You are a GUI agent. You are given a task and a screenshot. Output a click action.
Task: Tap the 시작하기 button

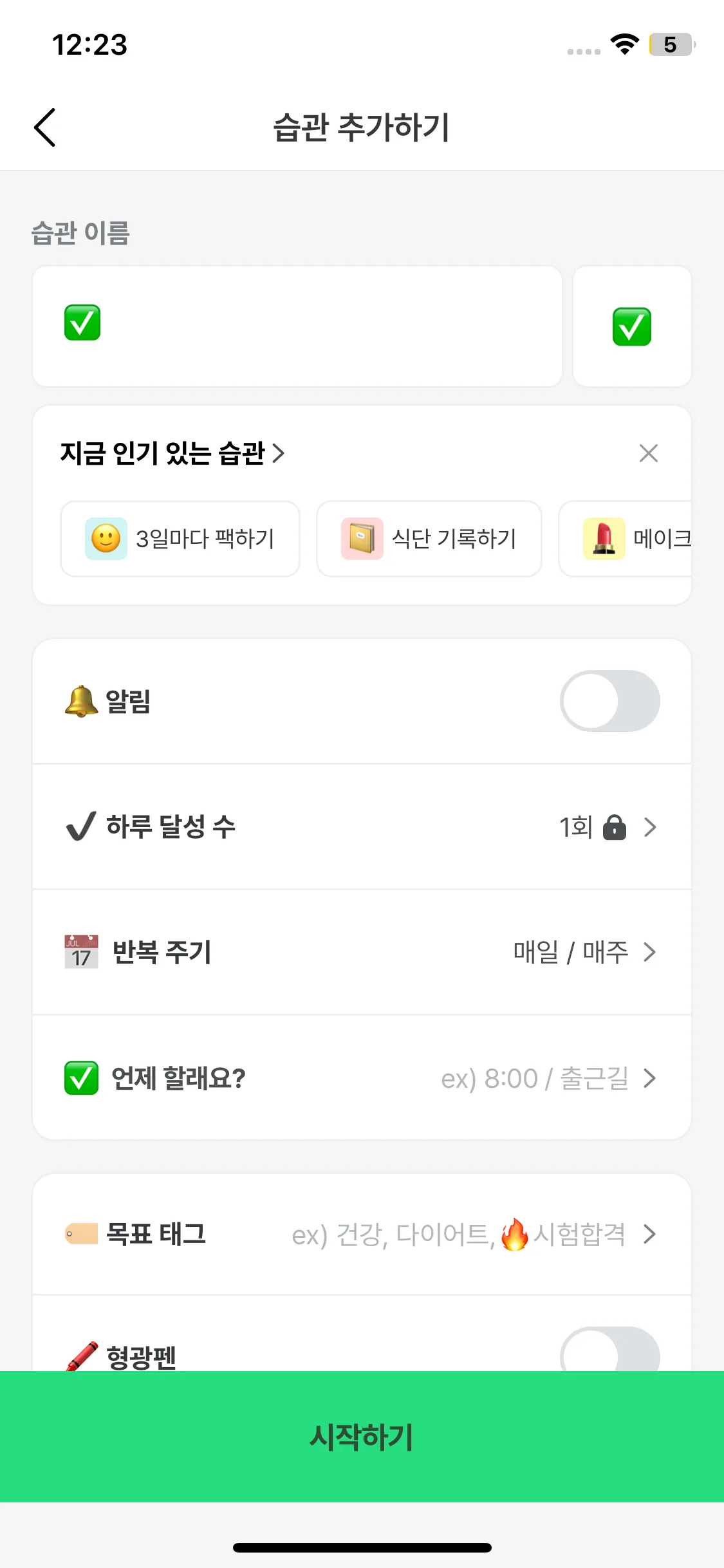click(362, 1437)
